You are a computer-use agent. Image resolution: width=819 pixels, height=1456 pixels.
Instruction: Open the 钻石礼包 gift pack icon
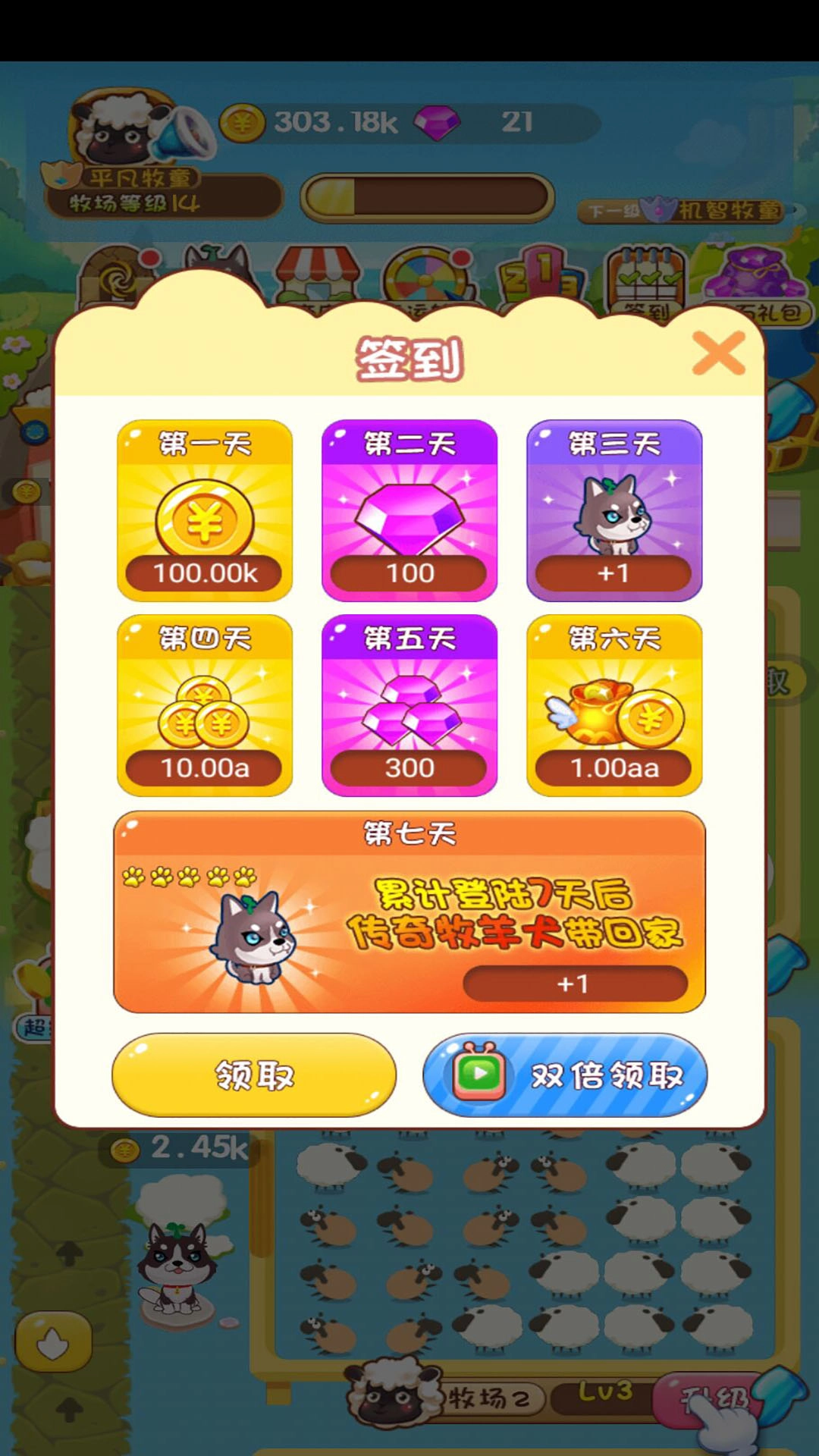(x=747, y=281)
